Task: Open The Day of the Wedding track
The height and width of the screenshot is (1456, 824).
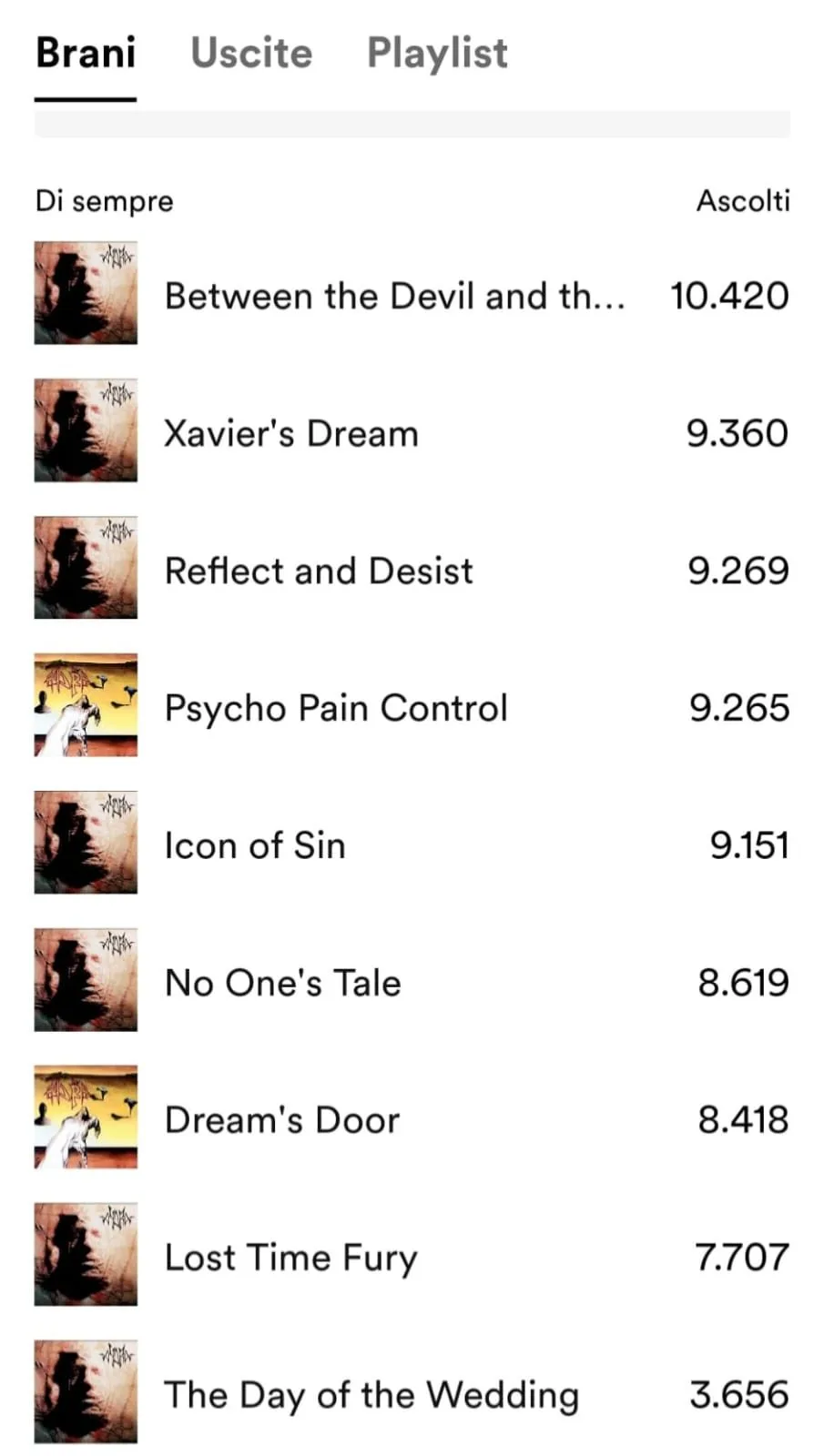Action: click(412, 1392)
